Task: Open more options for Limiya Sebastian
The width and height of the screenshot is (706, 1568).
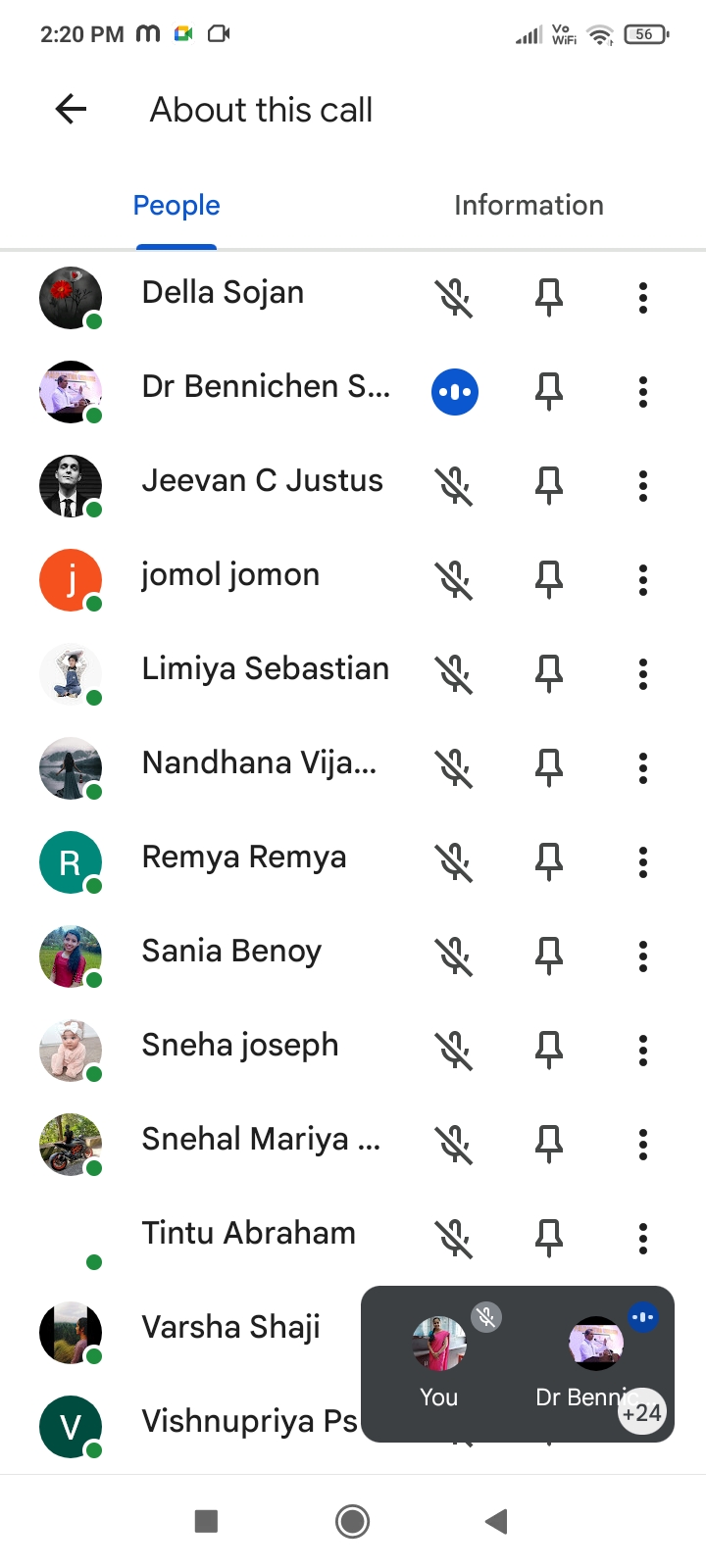Action: [643, 674]
